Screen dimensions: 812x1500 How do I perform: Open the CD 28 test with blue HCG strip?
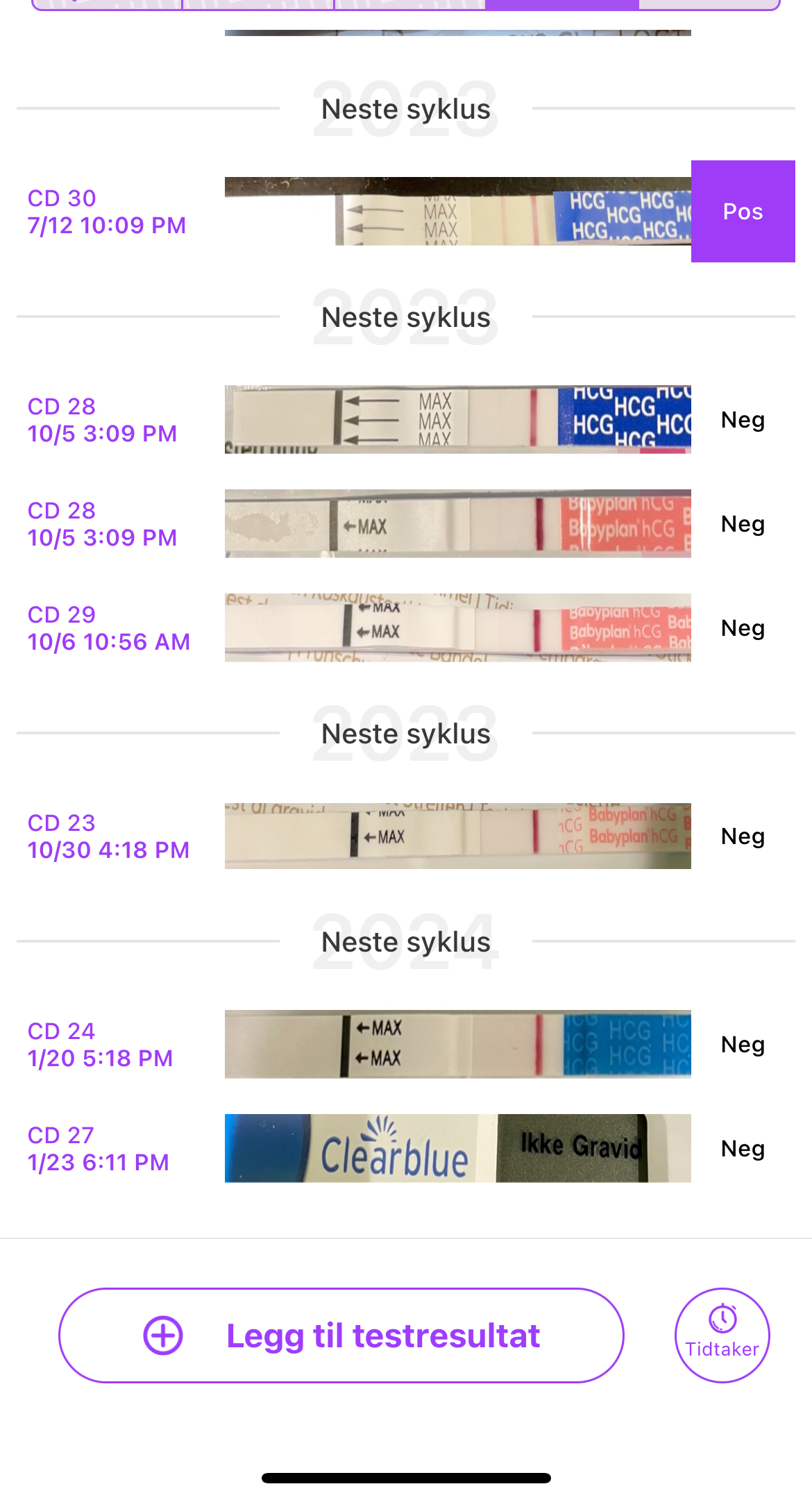click(457, 419)
